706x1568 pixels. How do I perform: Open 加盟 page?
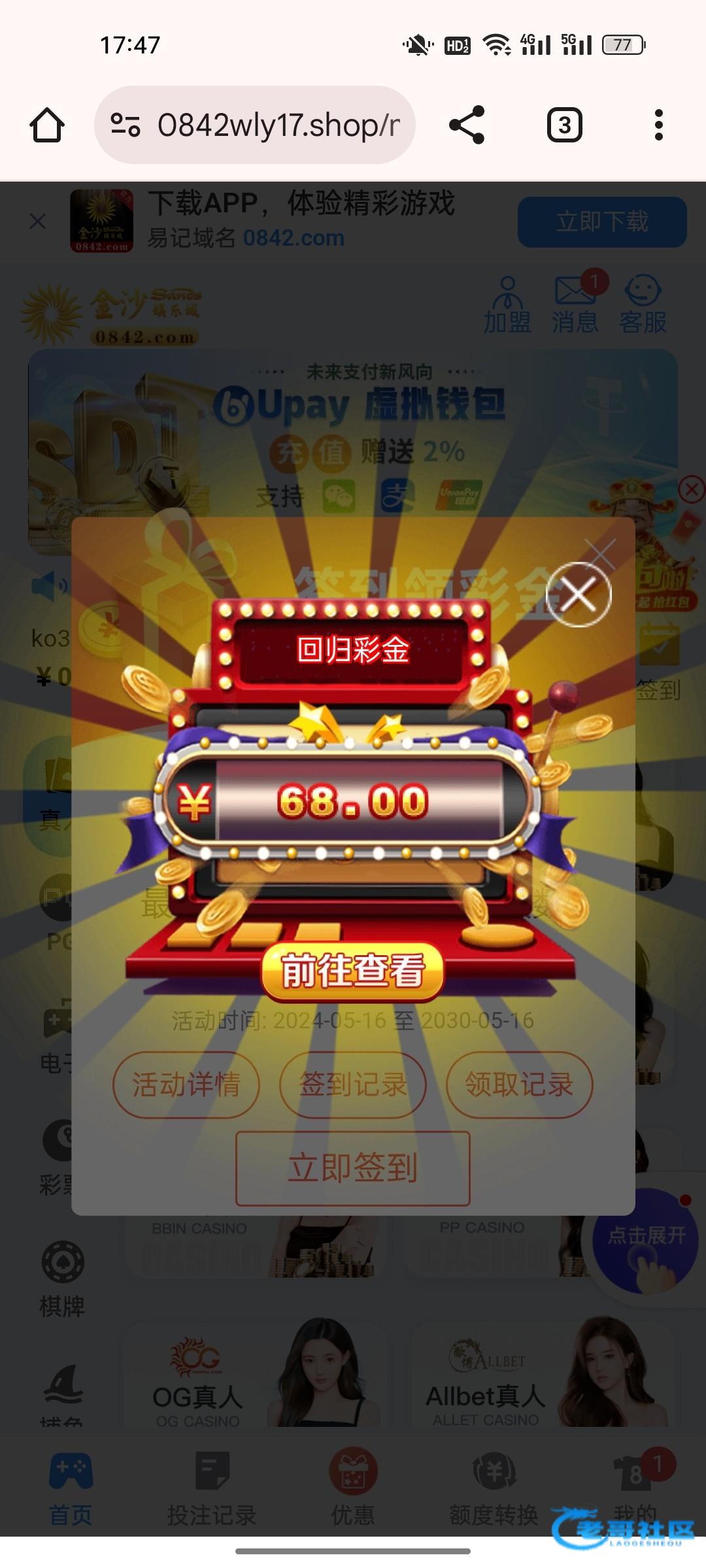tap(507, 305)
